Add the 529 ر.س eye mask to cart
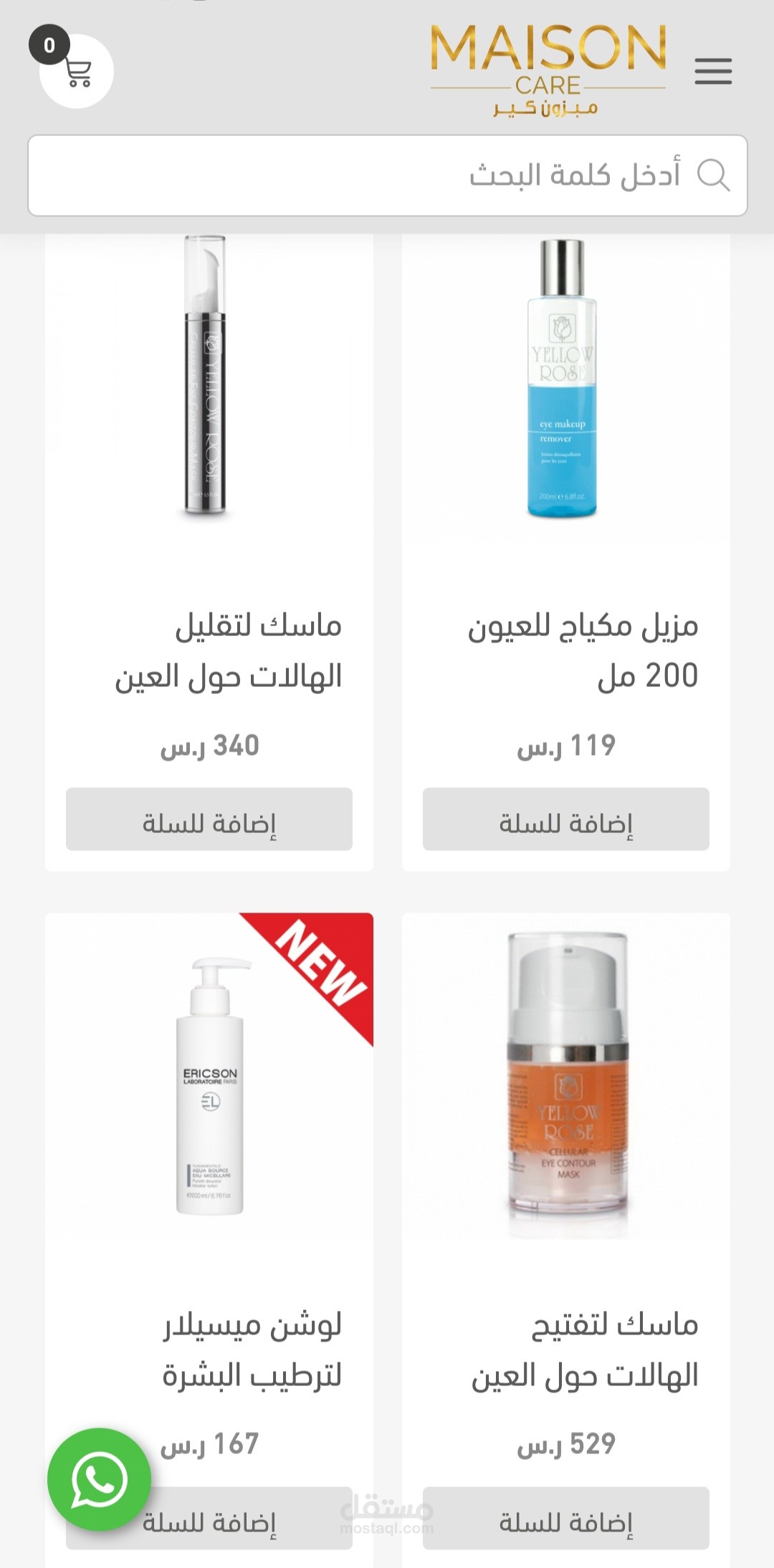Image resolution: width=774 pixels, height=1568 pixels. click(565, 1518)
